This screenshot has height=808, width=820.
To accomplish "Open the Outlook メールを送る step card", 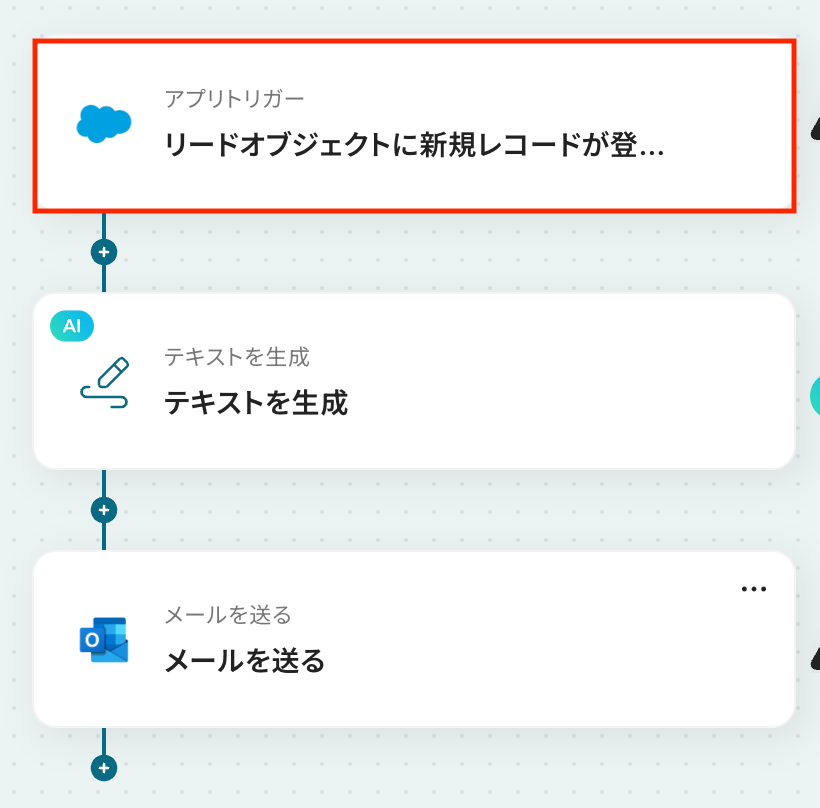I will [414, 639].
